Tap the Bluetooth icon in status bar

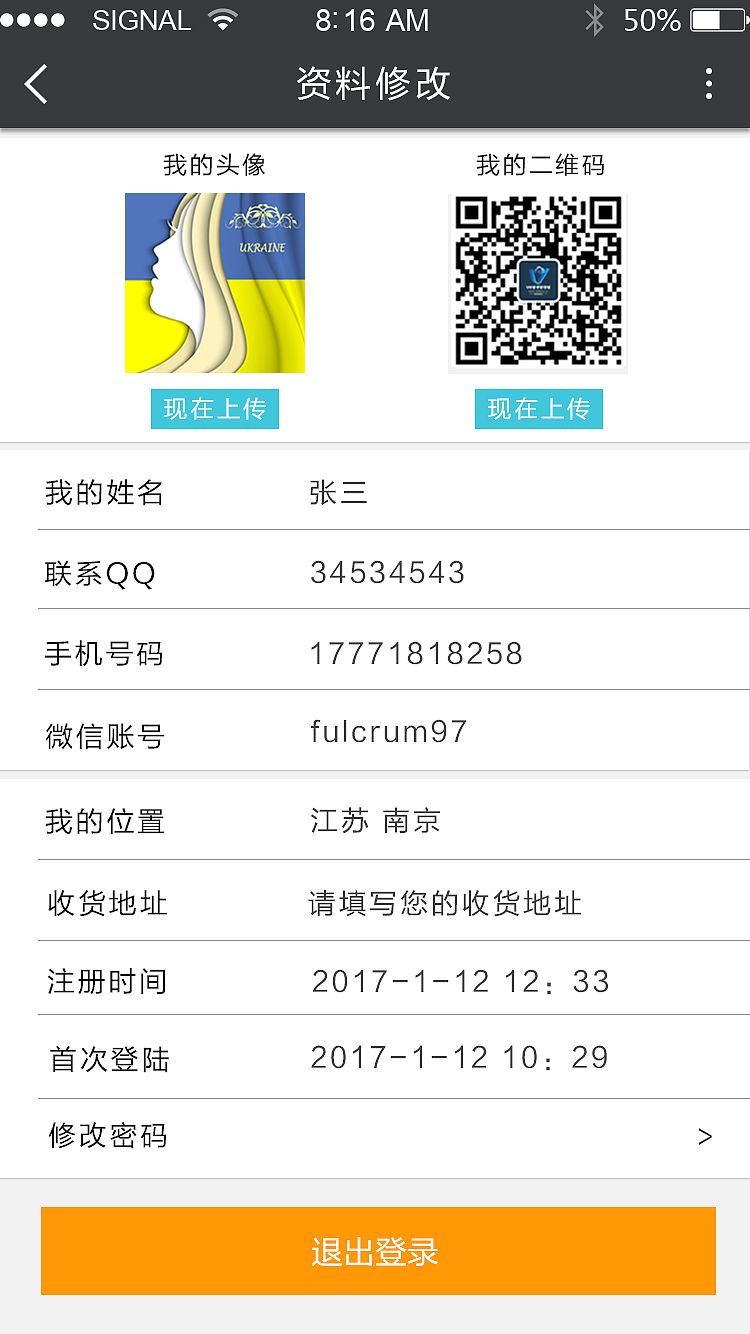pyautogui.click(x=594, y=20)
